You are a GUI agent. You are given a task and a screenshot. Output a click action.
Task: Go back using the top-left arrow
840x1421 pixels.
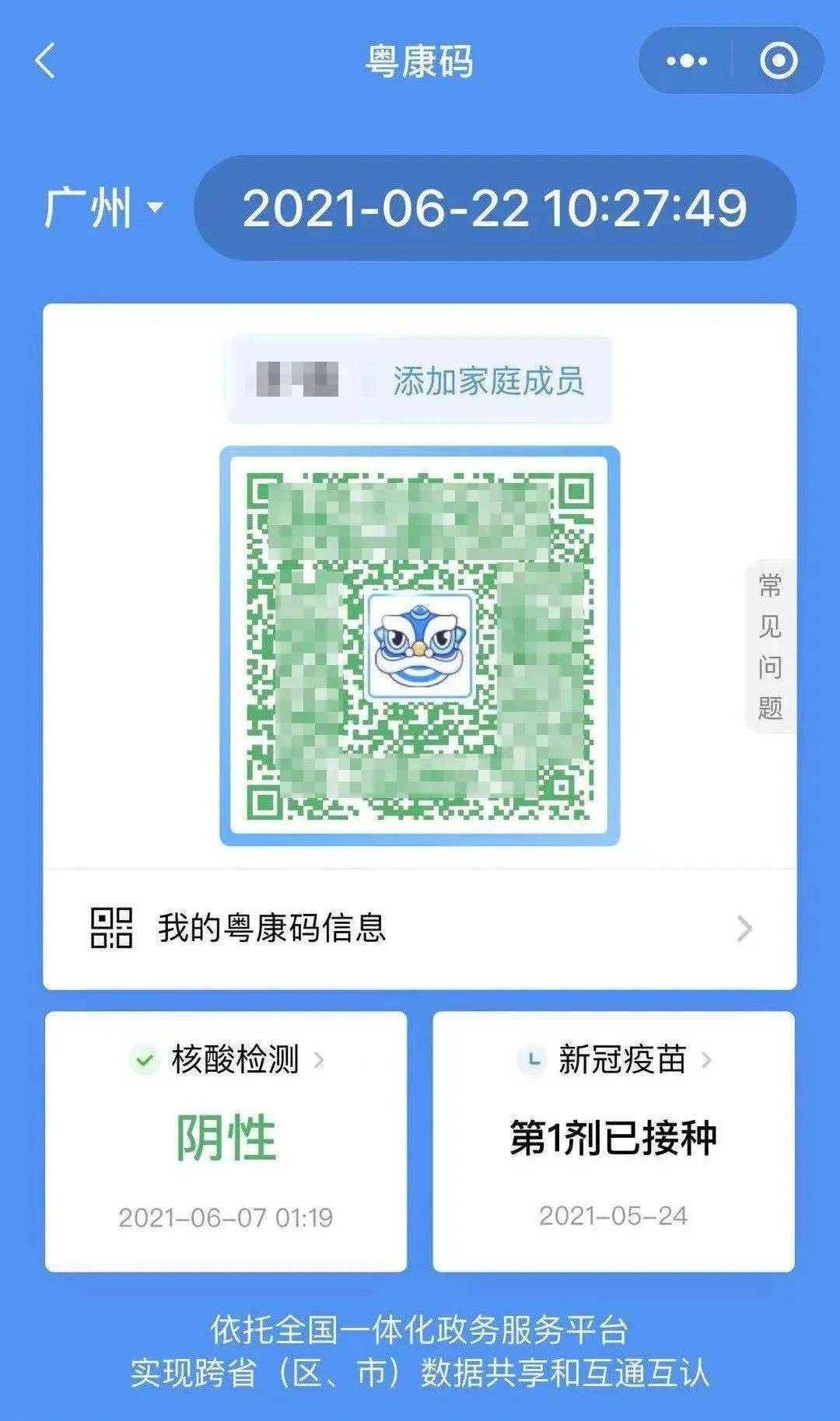[46, 61]
